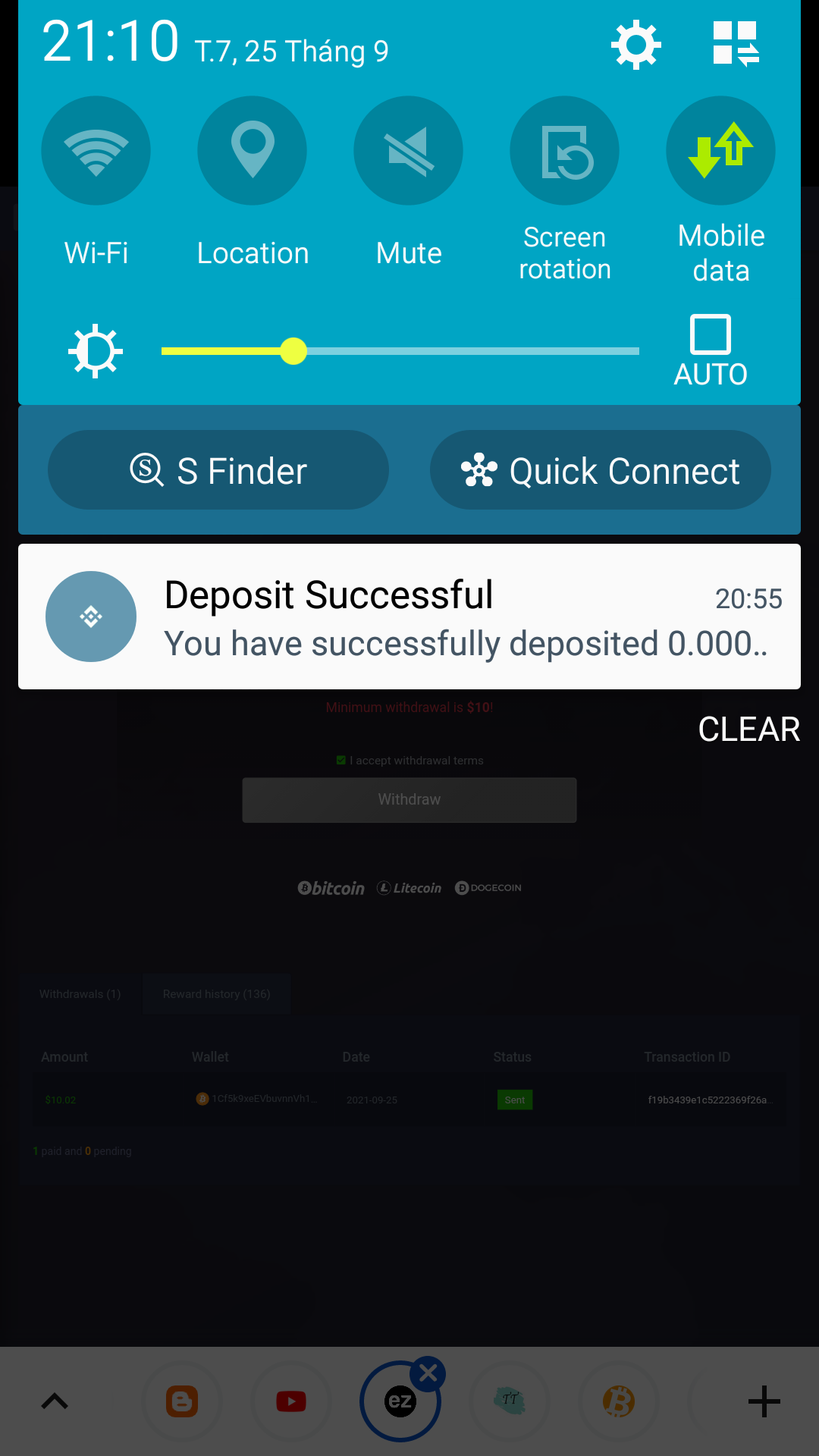819x1456 pixels.
Task: Toggle Location quick setting
Action: (x=253, y=151)
